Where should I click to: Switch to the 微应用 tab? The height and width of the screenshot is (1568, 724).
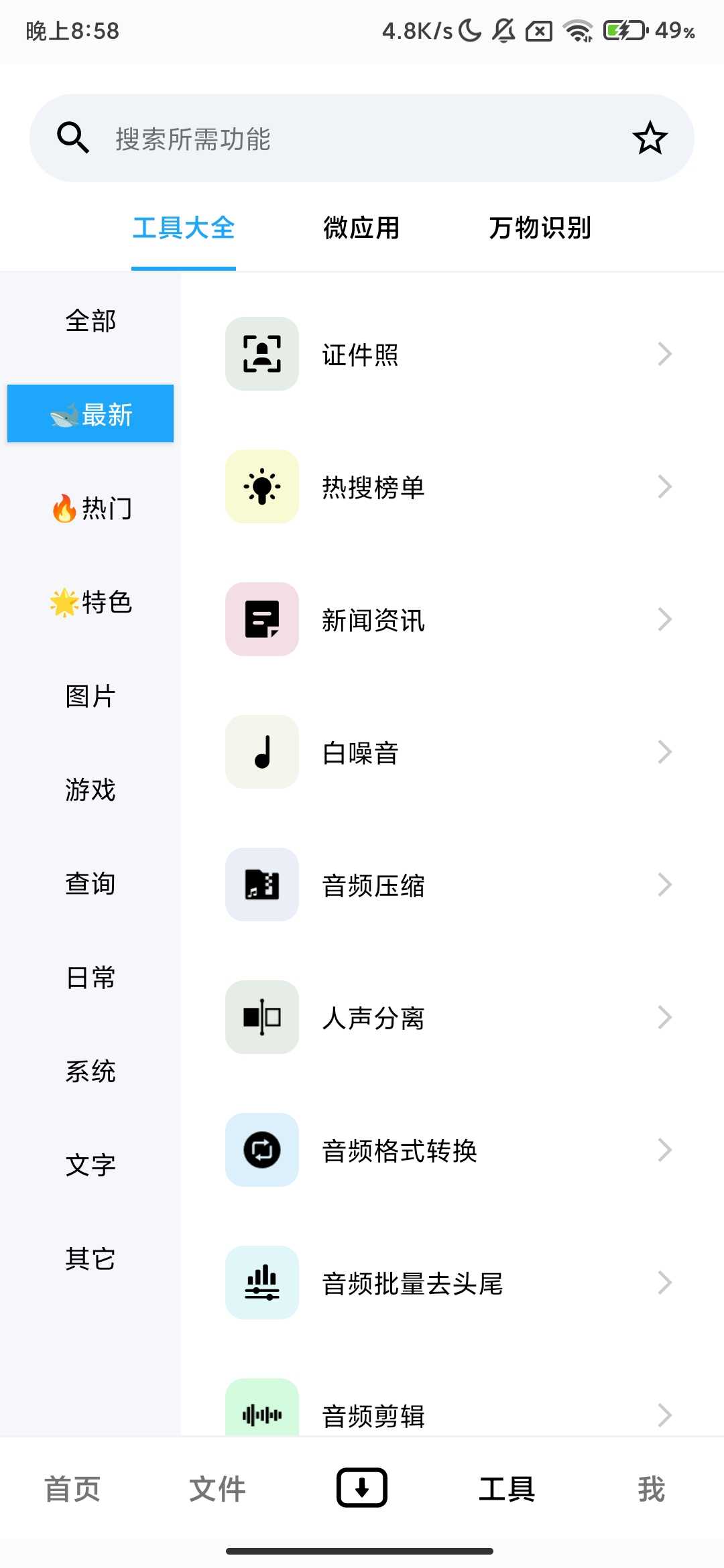(361, 228)
